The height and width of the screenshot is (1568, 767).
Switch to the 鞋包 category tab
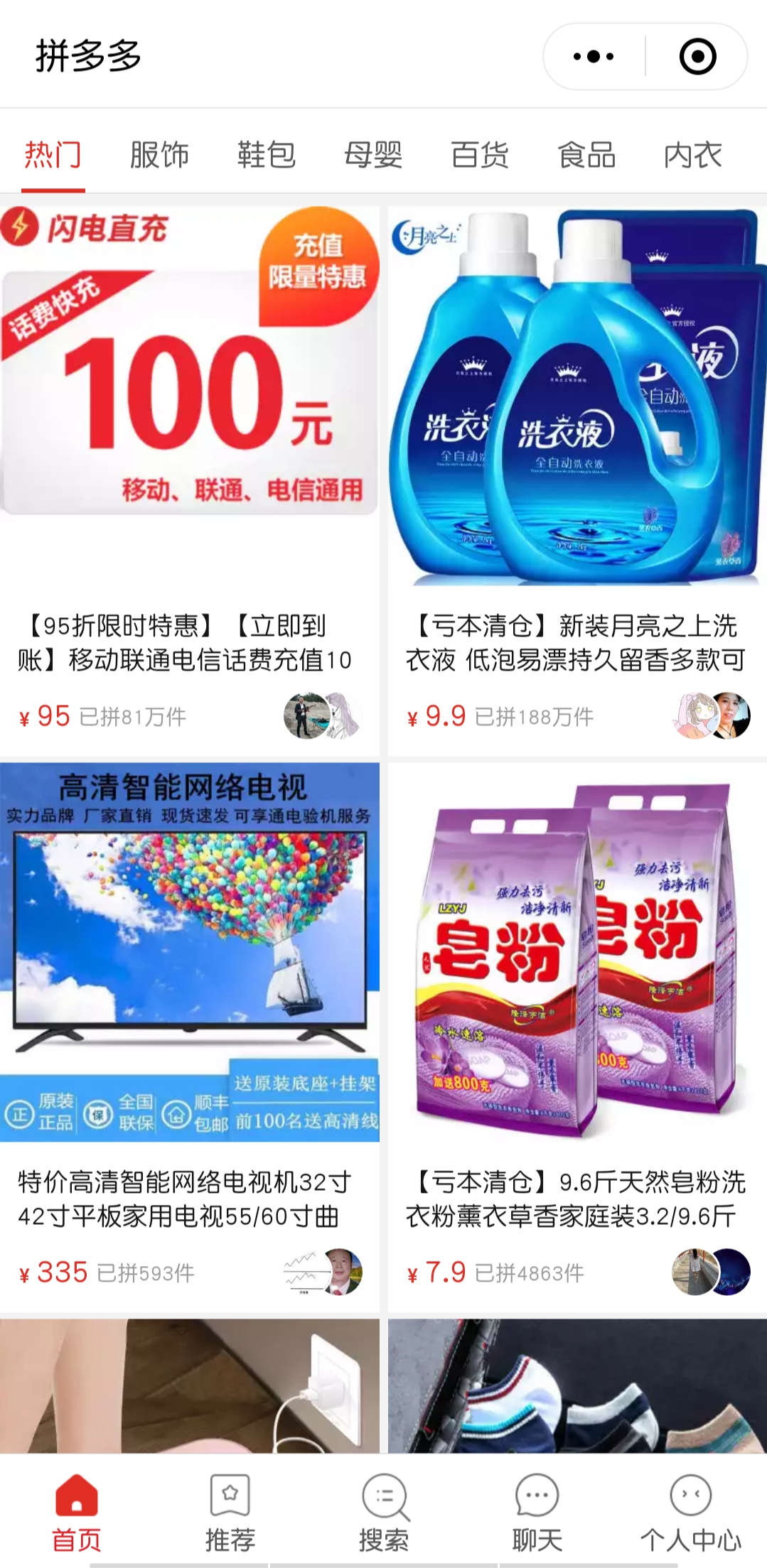tap(266, 155)
